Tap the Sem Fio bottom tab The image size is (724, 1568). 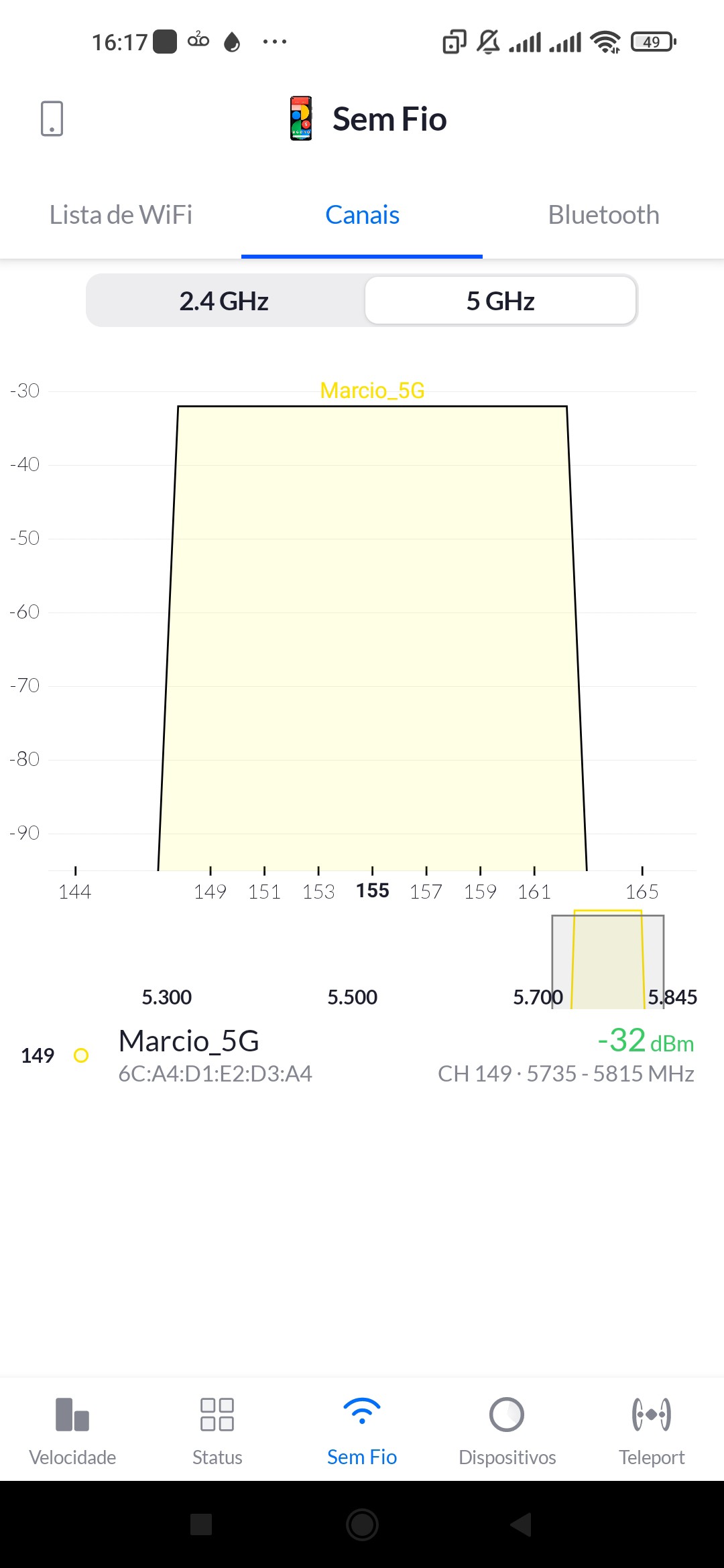[x=362, y=1431]
